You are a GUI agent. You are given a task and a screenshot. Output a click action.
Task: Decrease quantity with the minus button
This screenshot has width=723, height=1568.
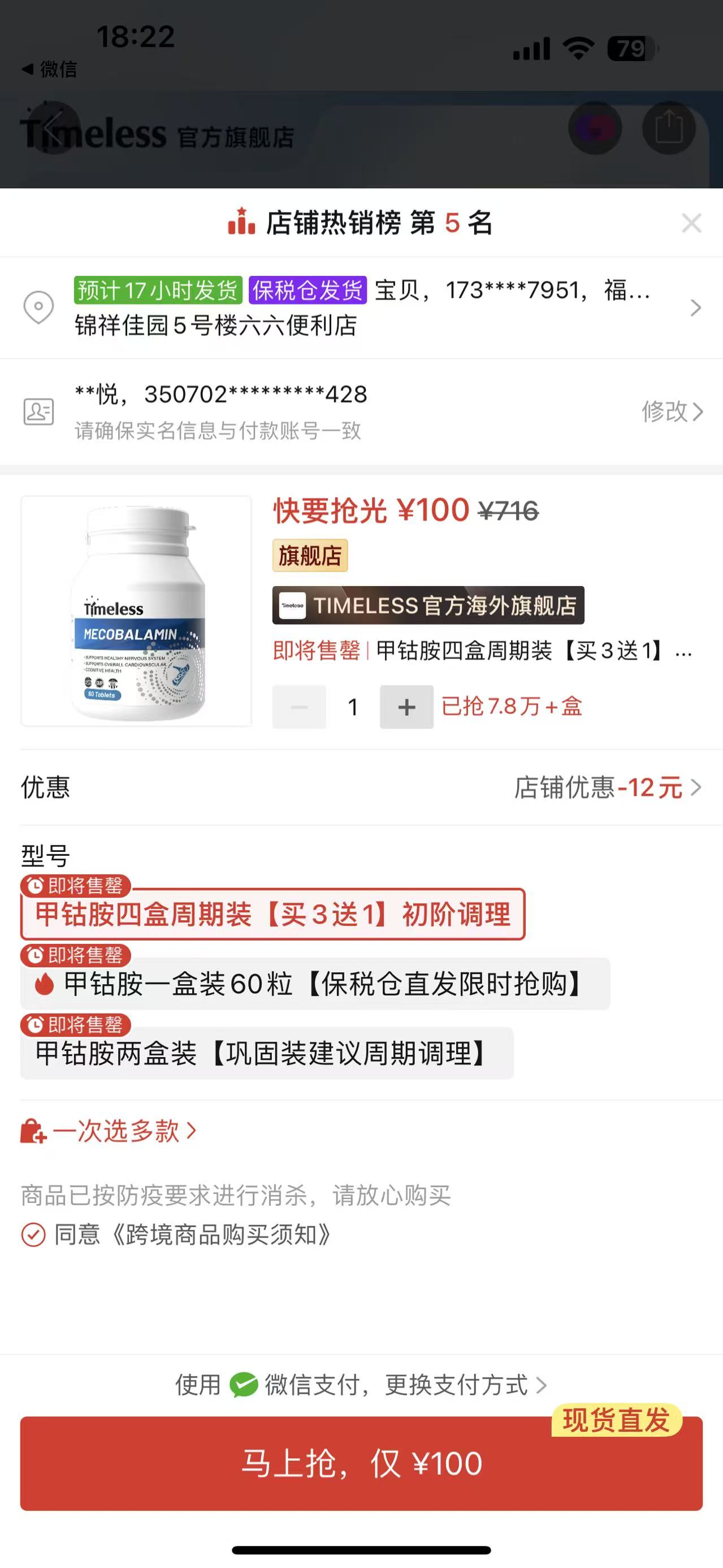coord(299,707)
